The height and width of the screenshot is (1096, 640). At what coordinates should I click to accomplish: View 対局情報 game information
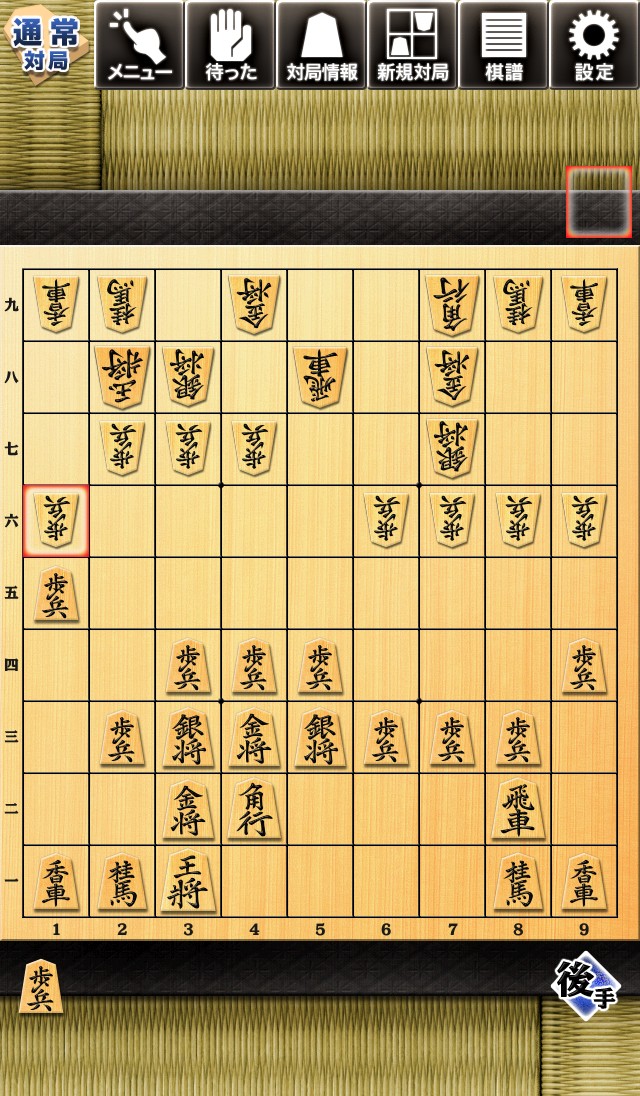pos(321,45)
